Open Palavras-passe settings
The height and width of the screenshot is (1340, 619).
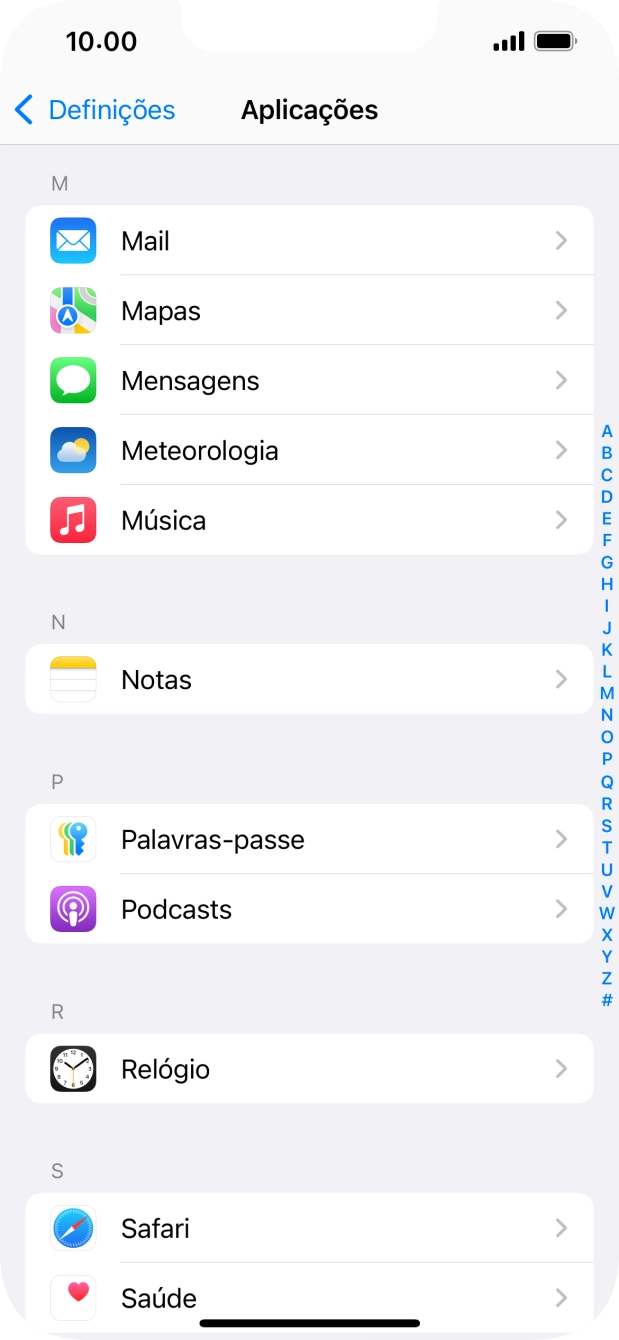click(308, 840)
